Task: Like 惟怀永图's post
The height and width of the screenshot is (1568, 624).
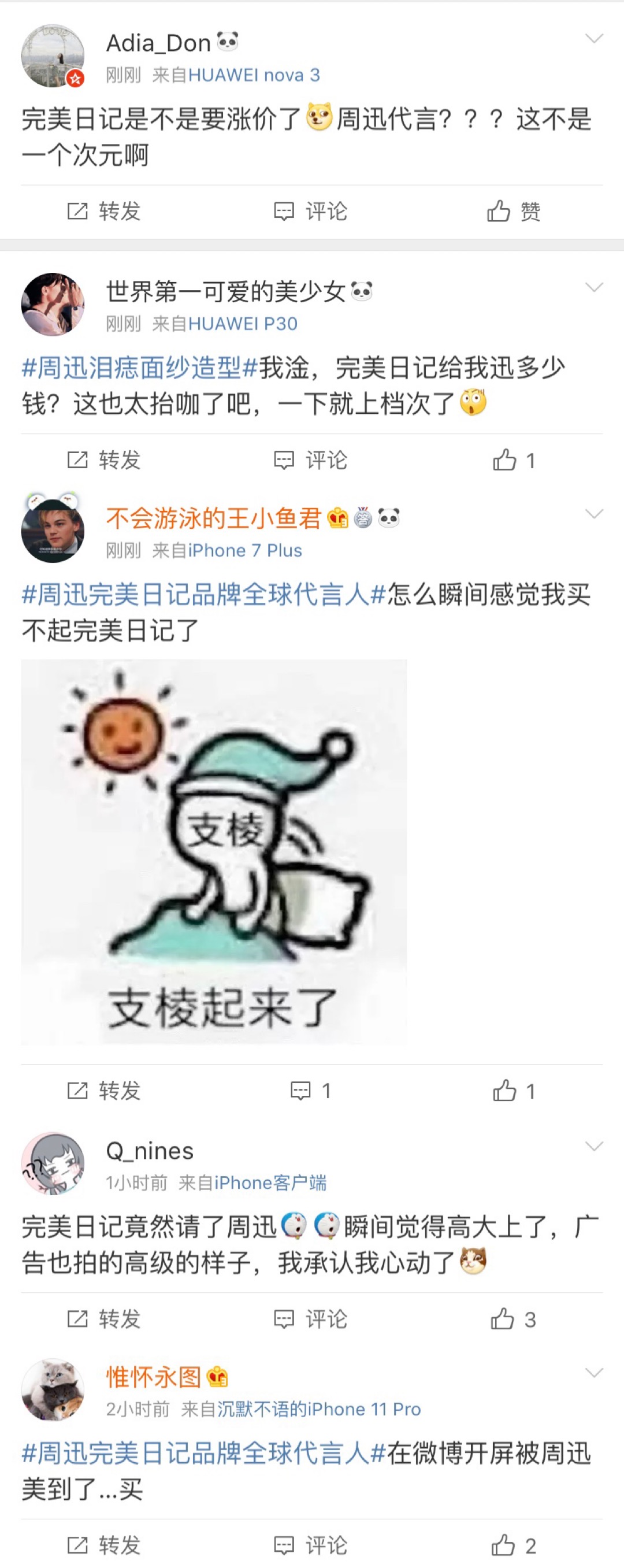Action: pyautogui.click(x=513, y=1545)
